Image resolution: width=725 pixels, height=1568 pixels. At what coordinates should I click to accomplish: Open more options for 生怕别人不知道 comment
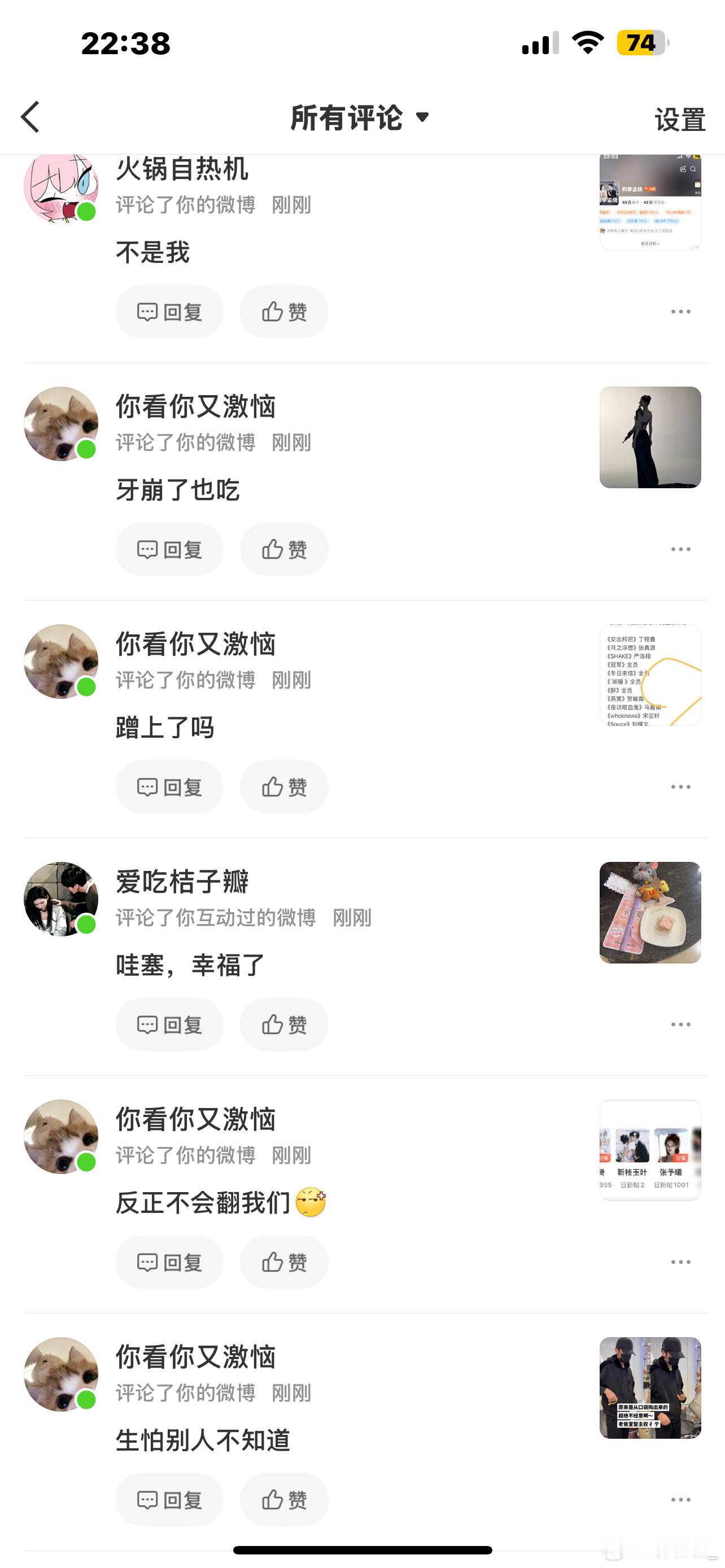click(680, 1499)
